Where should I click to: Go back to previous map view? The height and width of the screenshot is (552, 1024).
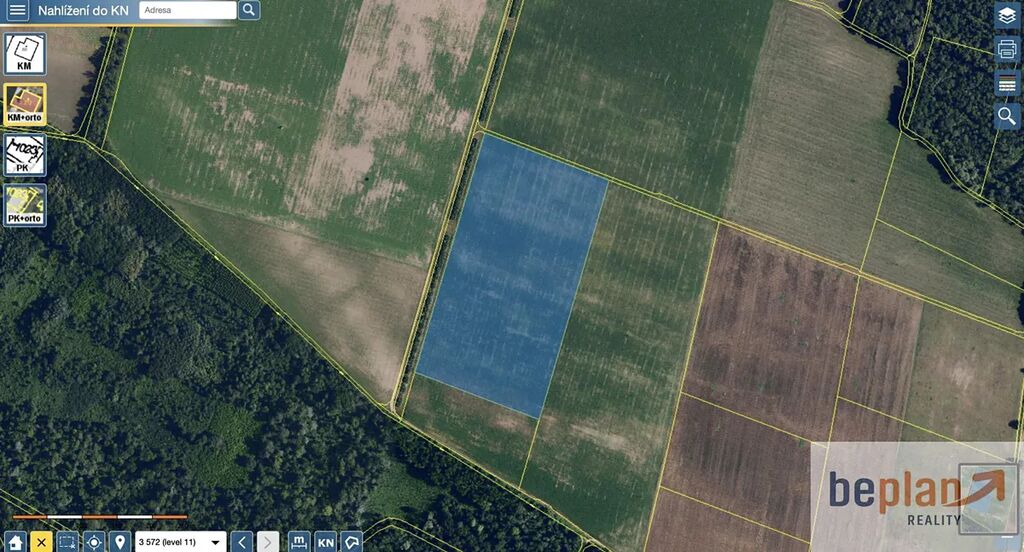pyautogui.click(x=241, y=542)
